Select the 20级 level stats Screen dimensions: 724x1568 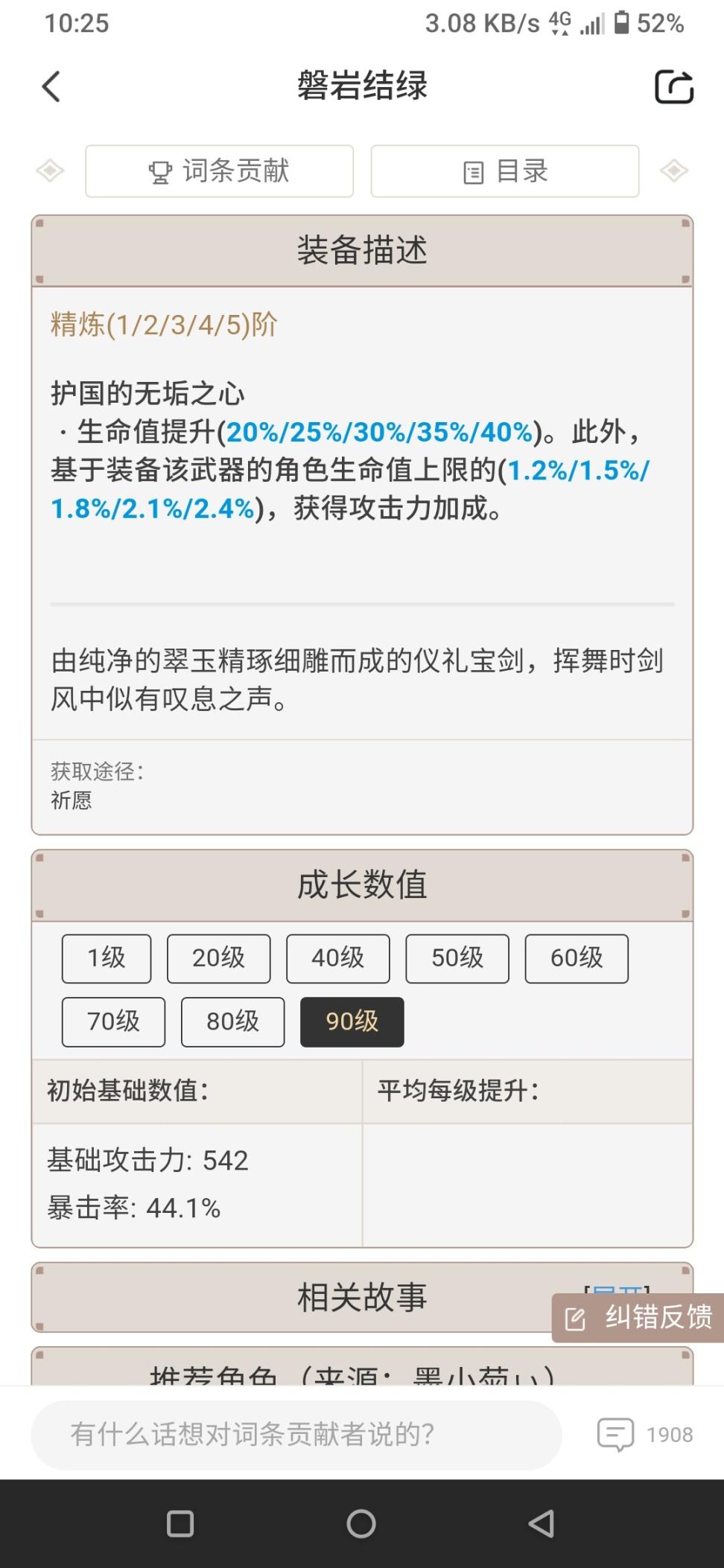click(x=218, y=958)
